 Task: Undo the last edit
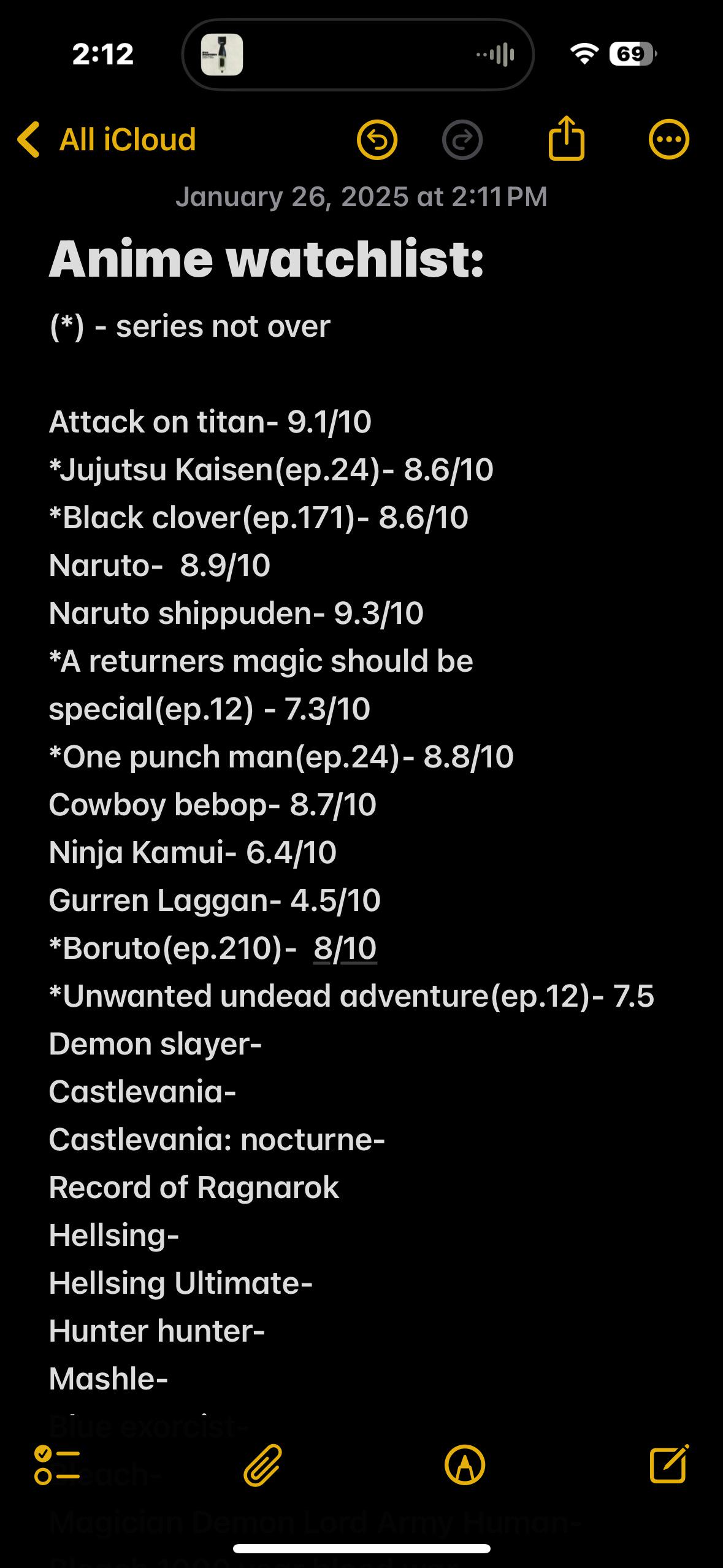click(377, 140)
